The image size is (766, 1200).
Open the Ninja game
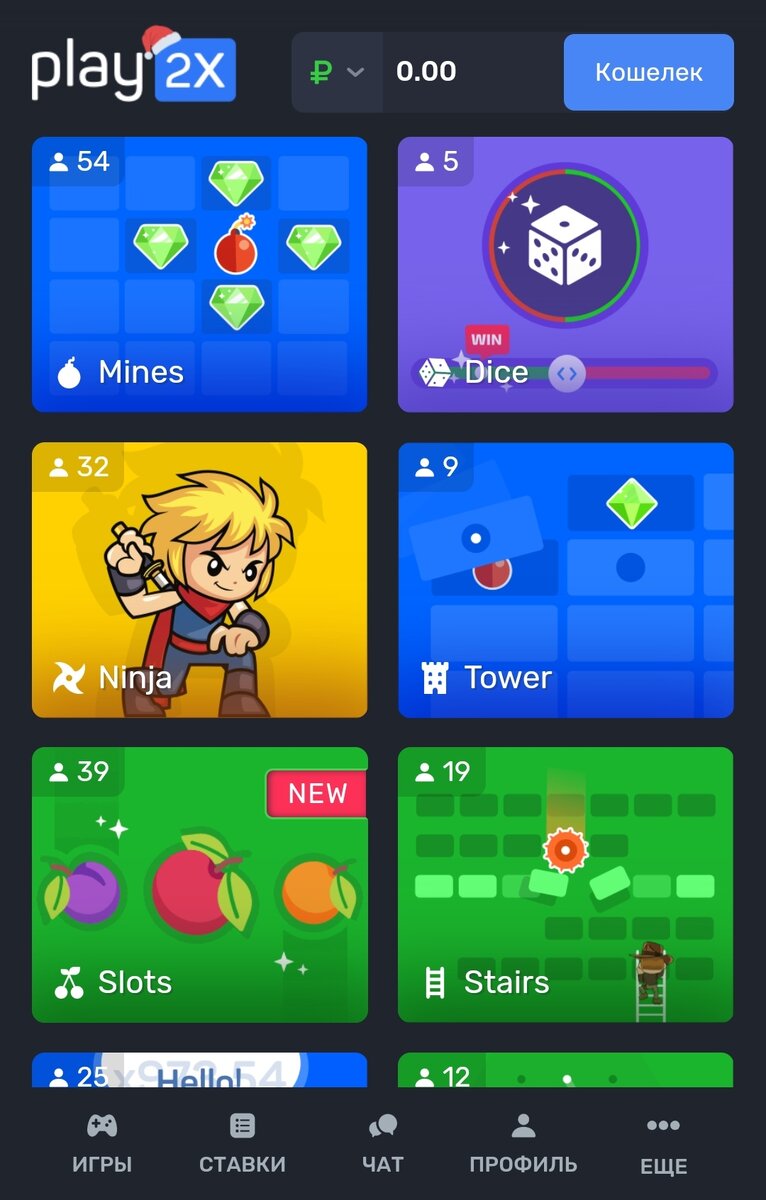point(199,580)
